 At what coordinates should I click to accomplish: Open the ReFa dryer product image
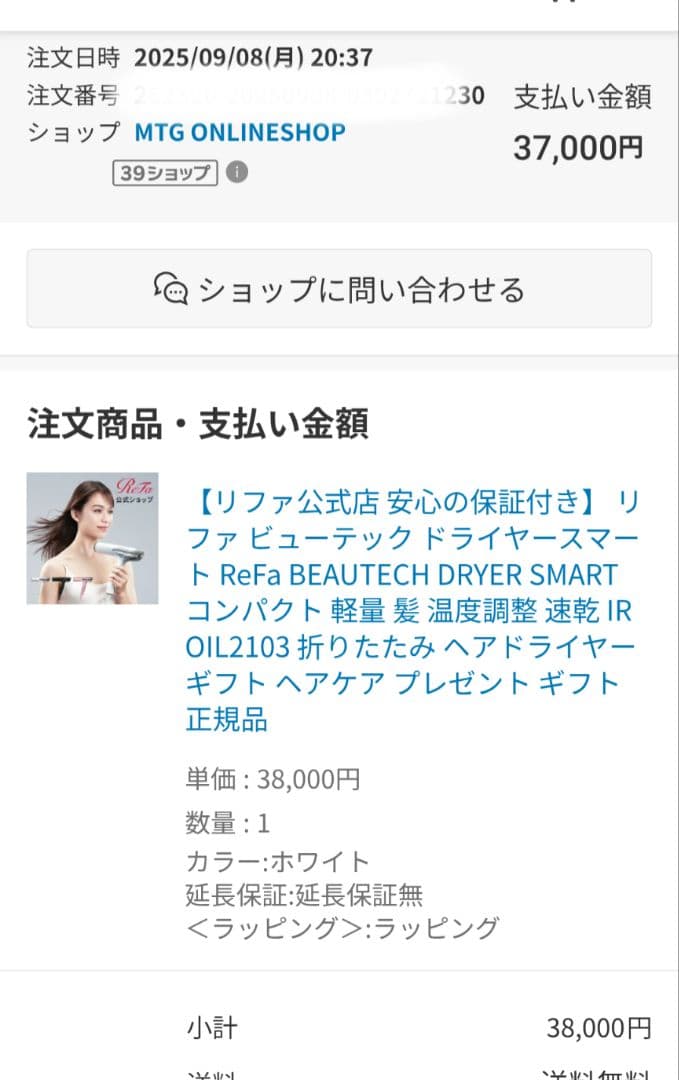(x=92, y=538)
